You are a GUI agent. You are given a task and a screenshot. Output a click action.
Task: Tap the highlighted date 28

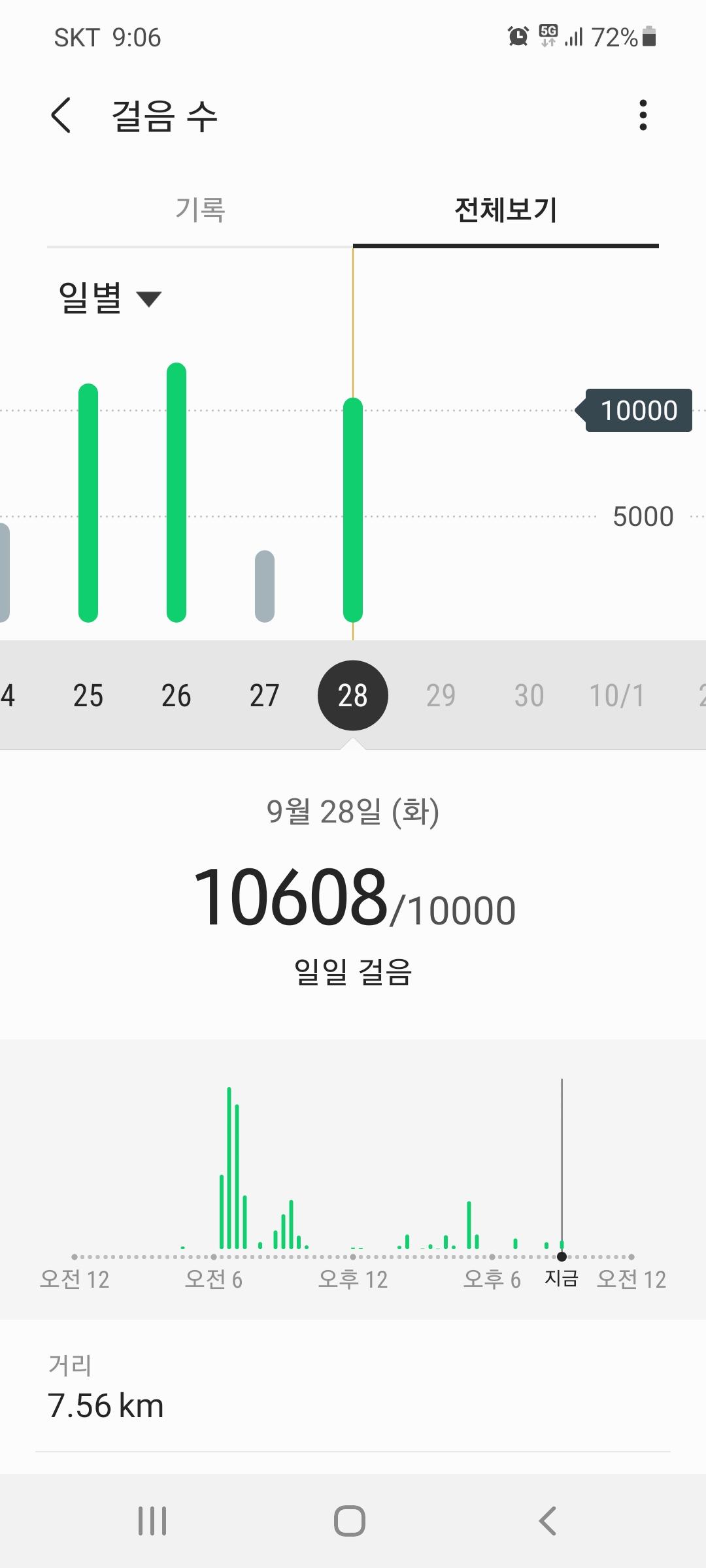tap(353, 695)
